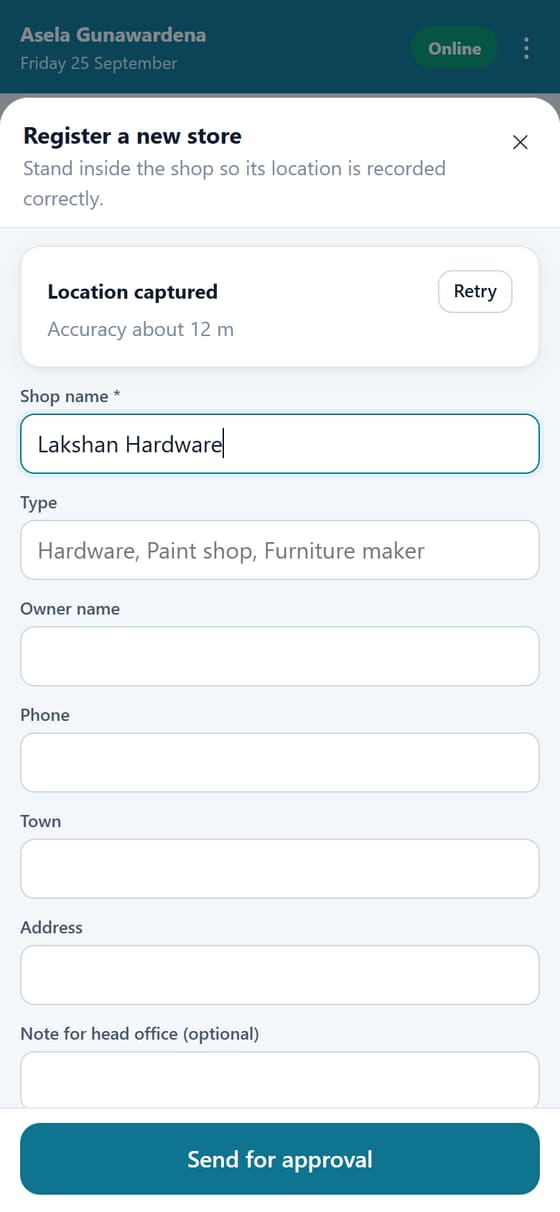Close the Register a new store sheet
The width and height of the screenshot is (560, 1212).
[x=520, y=142]
